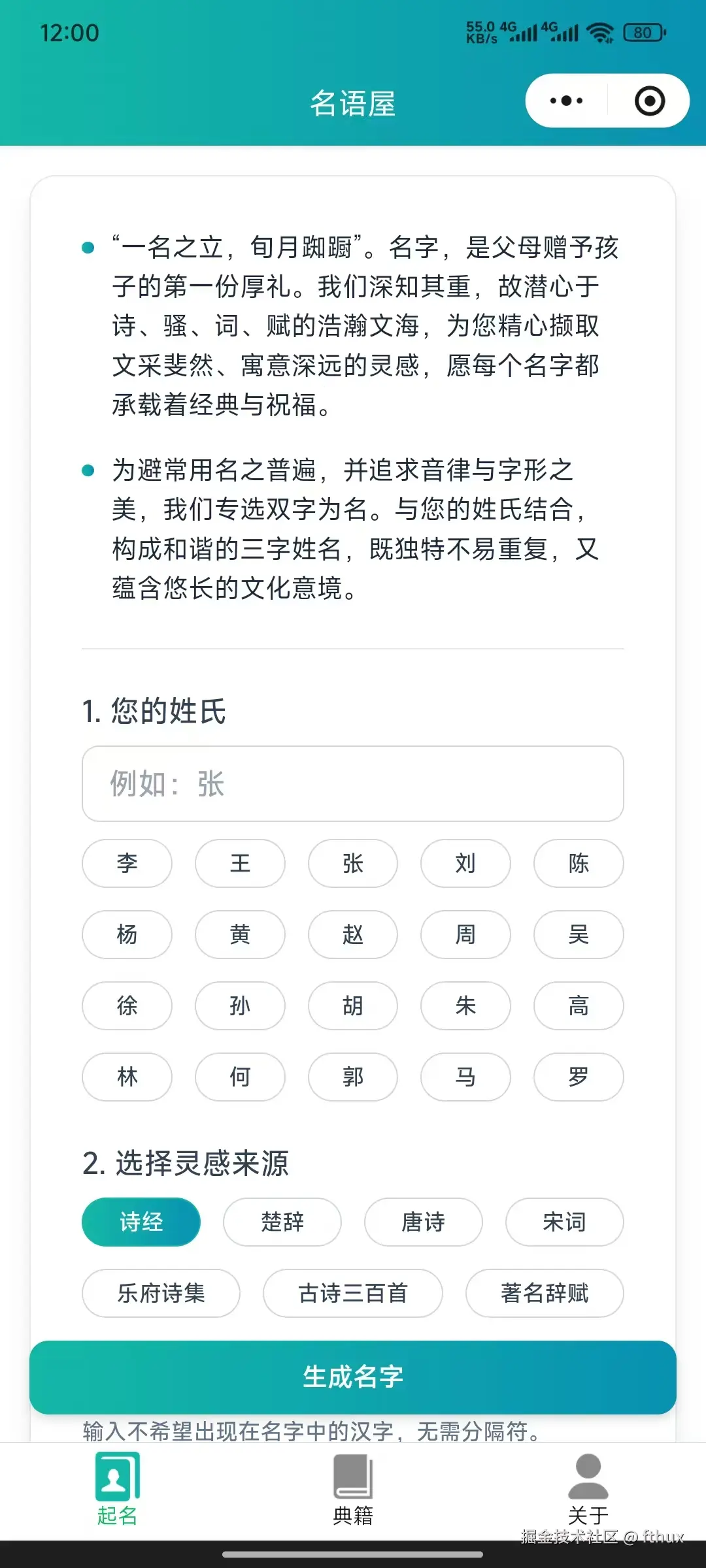The height and width of the screenshot is (1568, 706).
Task: Choose the surname 黄
Action: coord(240,934)
